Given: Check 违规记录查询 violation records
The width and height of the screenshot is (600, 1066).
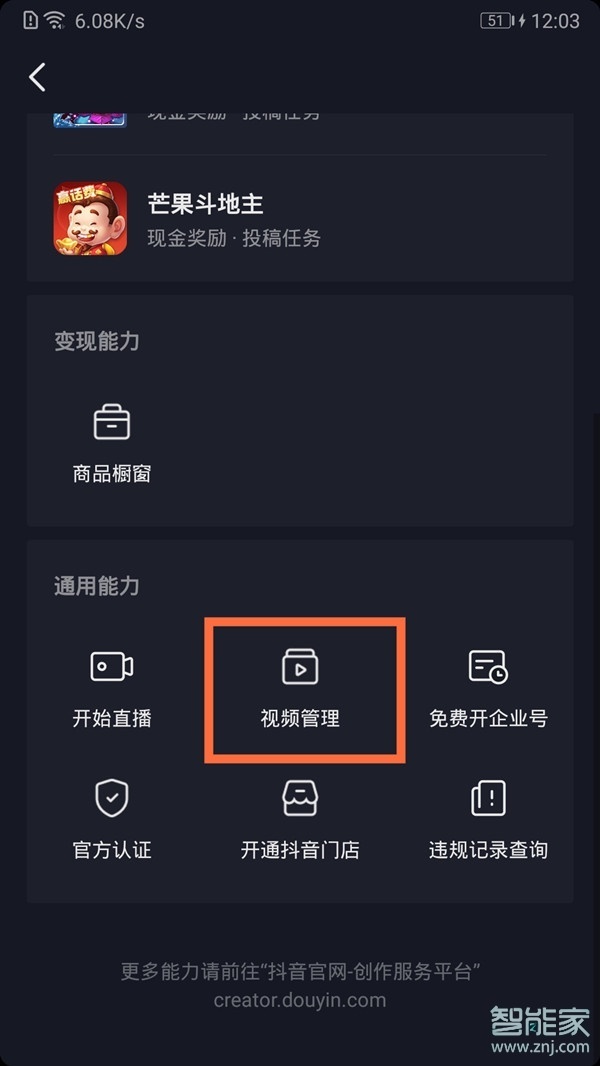Looking at the screenshot, I should click(488, 820).
